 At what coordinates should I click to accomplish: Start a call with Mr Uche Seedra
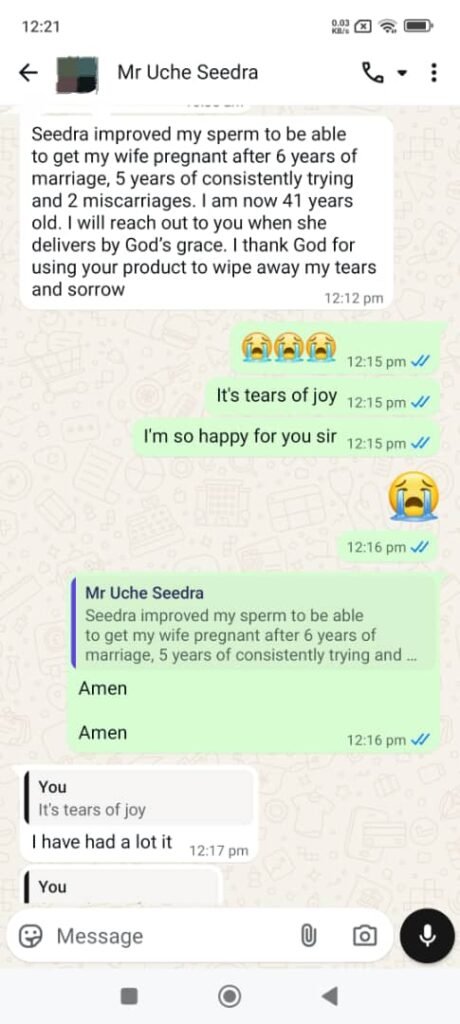[x=373, y=72]
